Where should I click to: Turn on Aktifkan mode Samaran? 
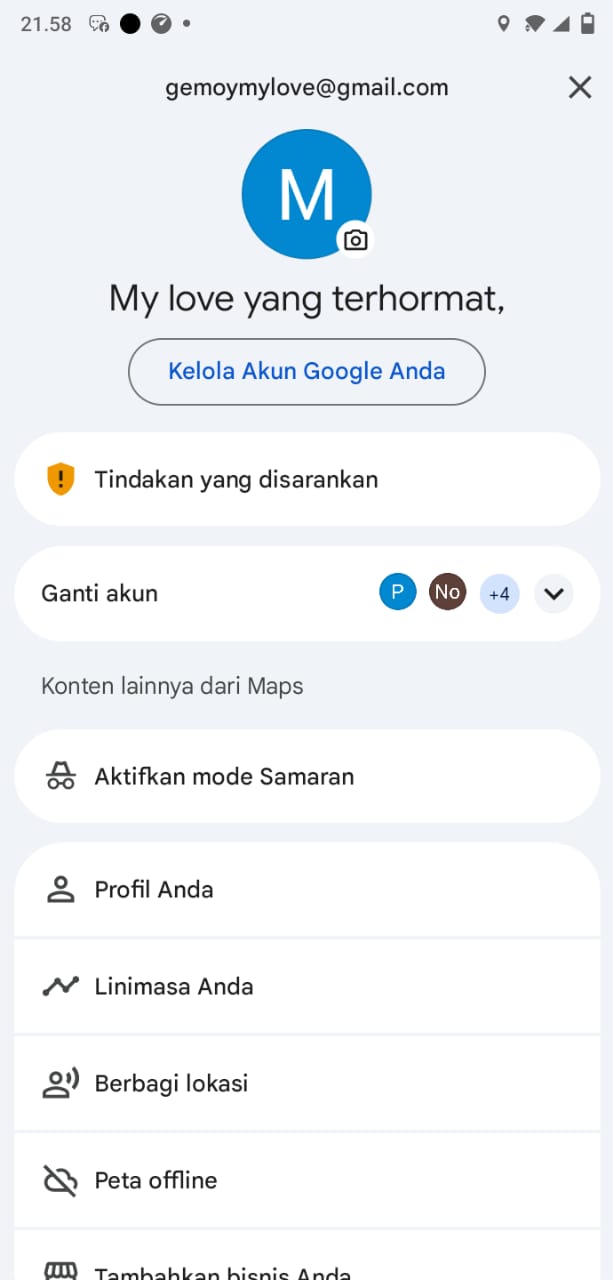pos(306,777)
